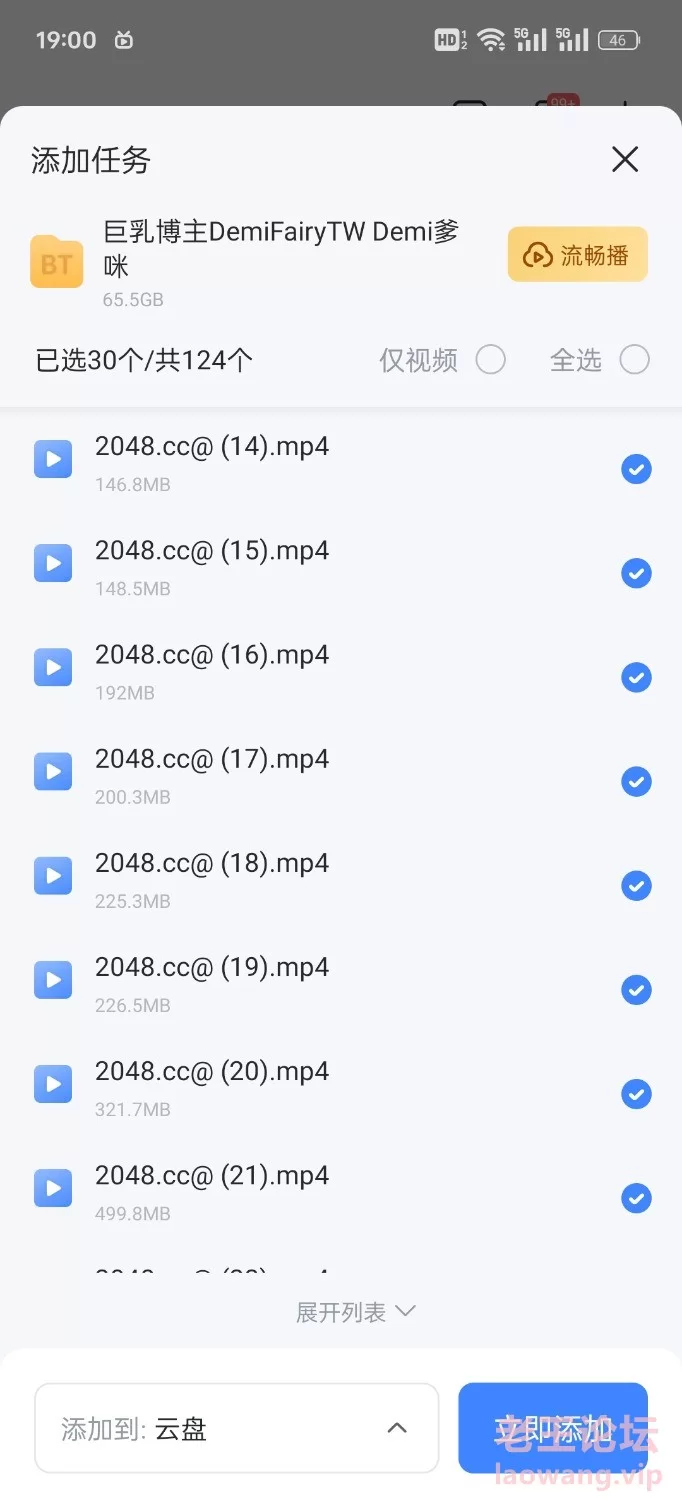Uncheck file 2048.cc@ (15).mp4

click(x=636, y=573)
